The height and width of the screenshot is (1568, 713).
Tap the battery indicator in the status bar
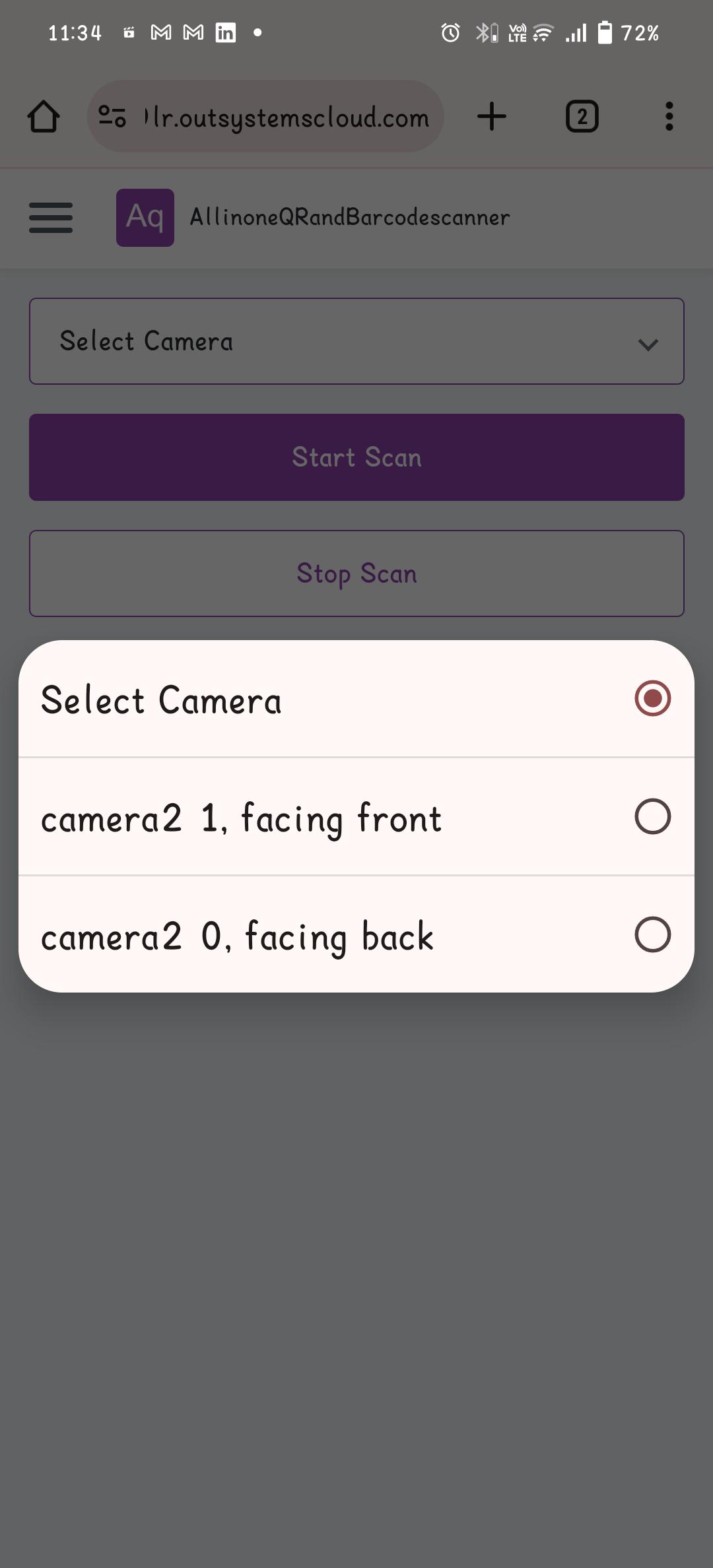coord(605,32)
